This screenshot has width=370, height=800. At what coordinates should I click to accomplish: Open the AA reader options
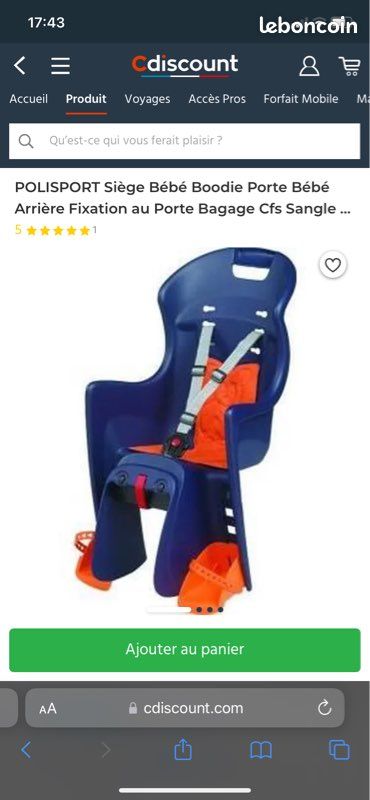[47, 708]
